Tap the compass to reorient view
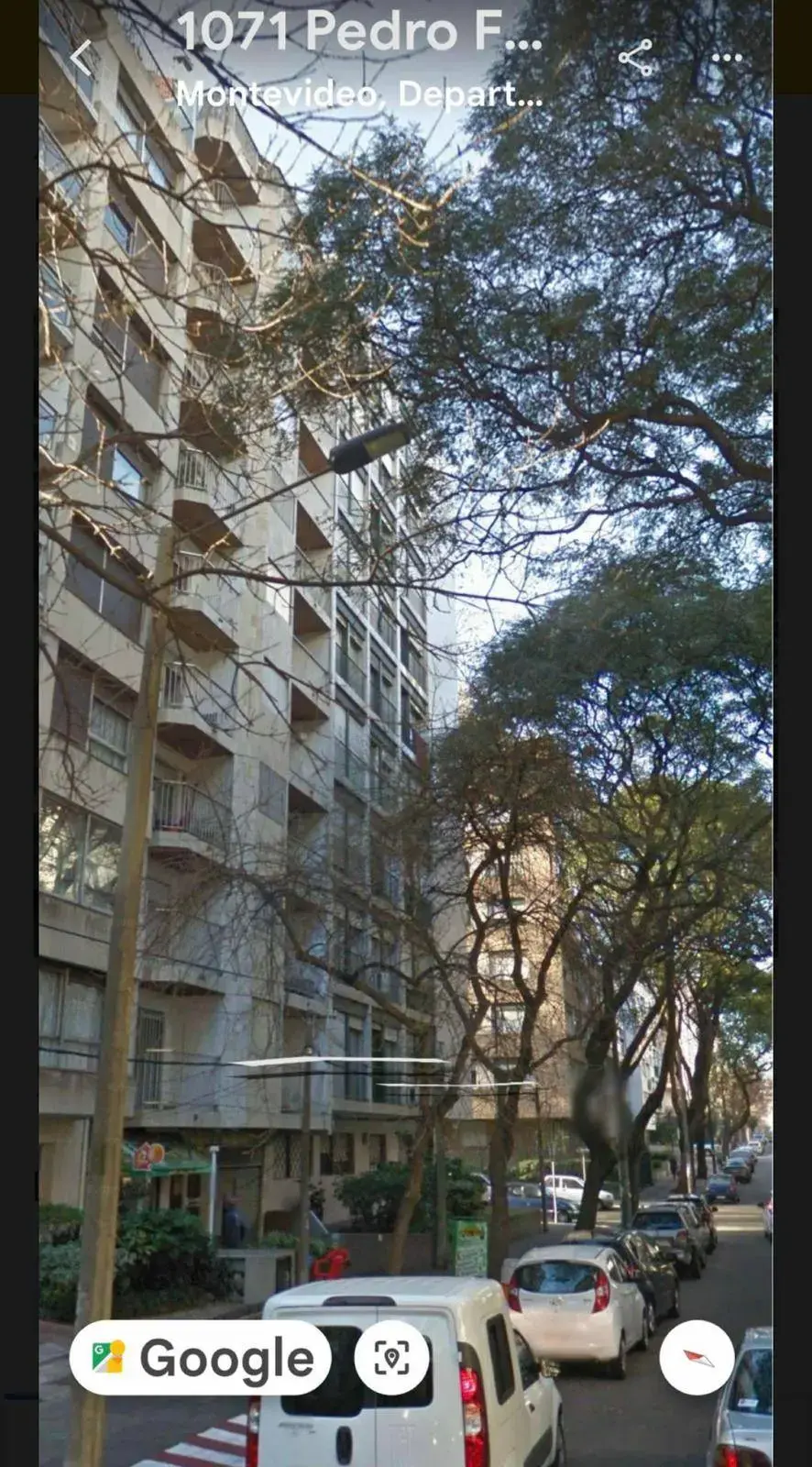Screen dimensions: 812x1467 (697, 1358)
